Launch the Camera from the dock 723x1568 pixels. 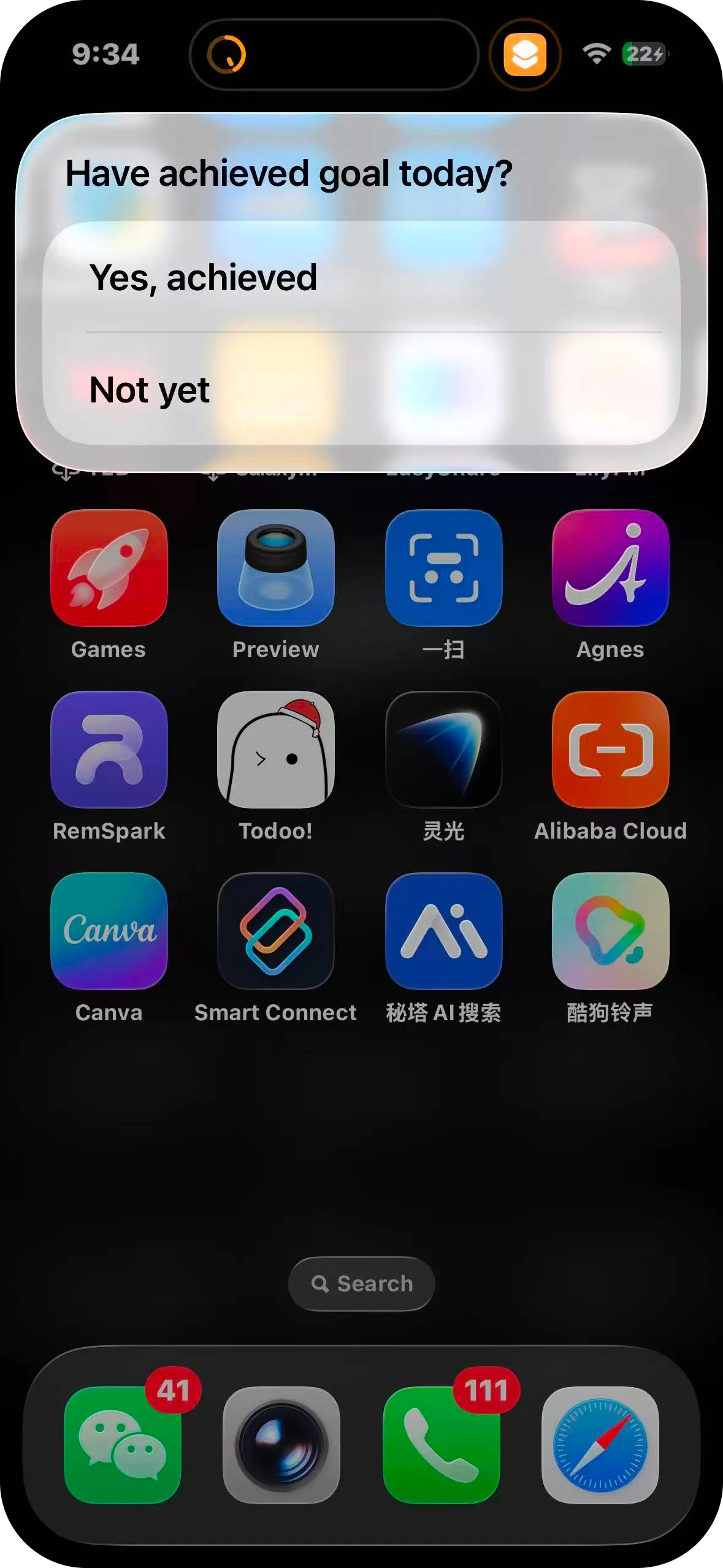281,1445
